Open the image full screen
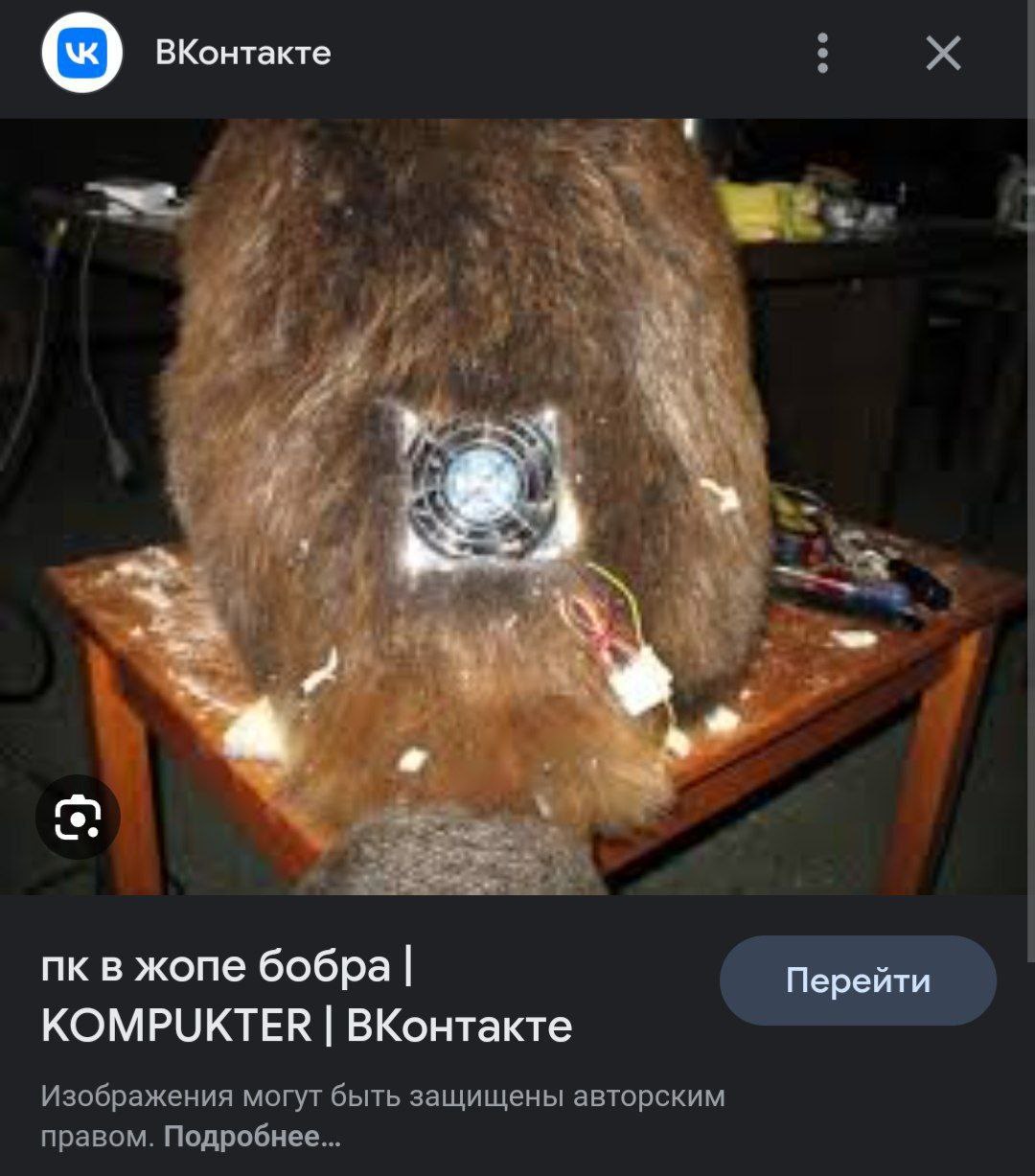This screenshot has width=1035, height=1176. 517,506
